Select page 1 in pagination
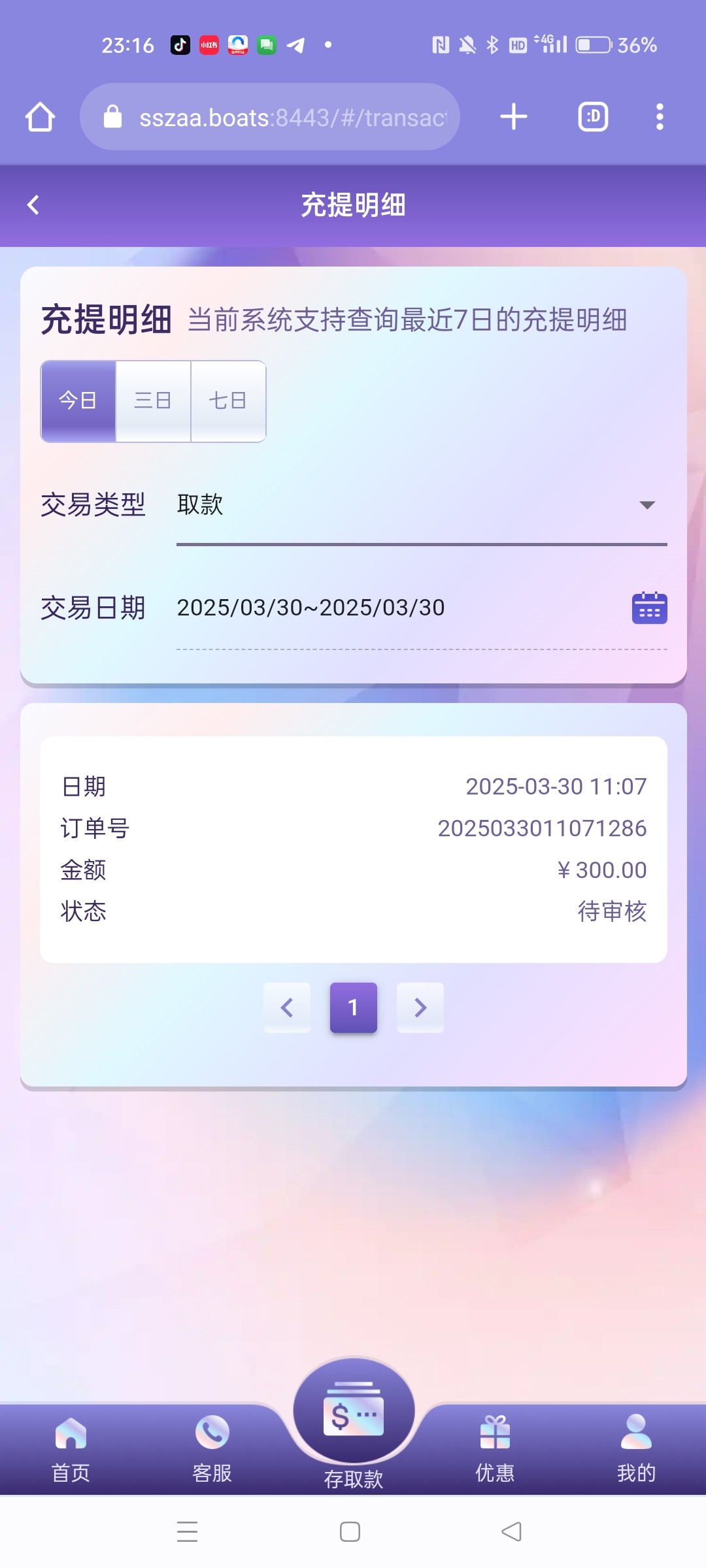Viewport: 706px width, 1568px height. coord(354,1007)
